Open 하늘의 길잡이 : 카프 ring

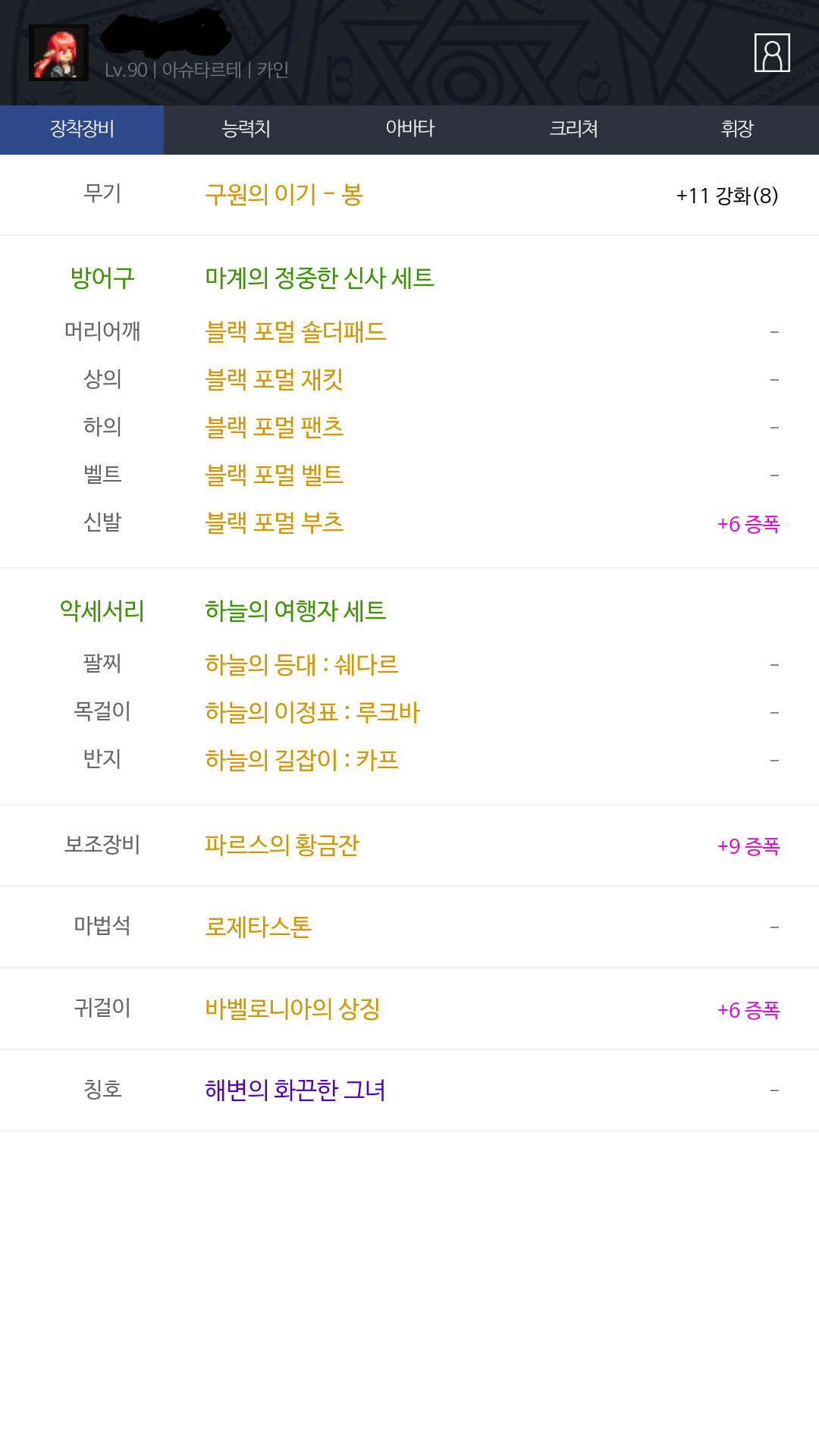pos(302,761)
